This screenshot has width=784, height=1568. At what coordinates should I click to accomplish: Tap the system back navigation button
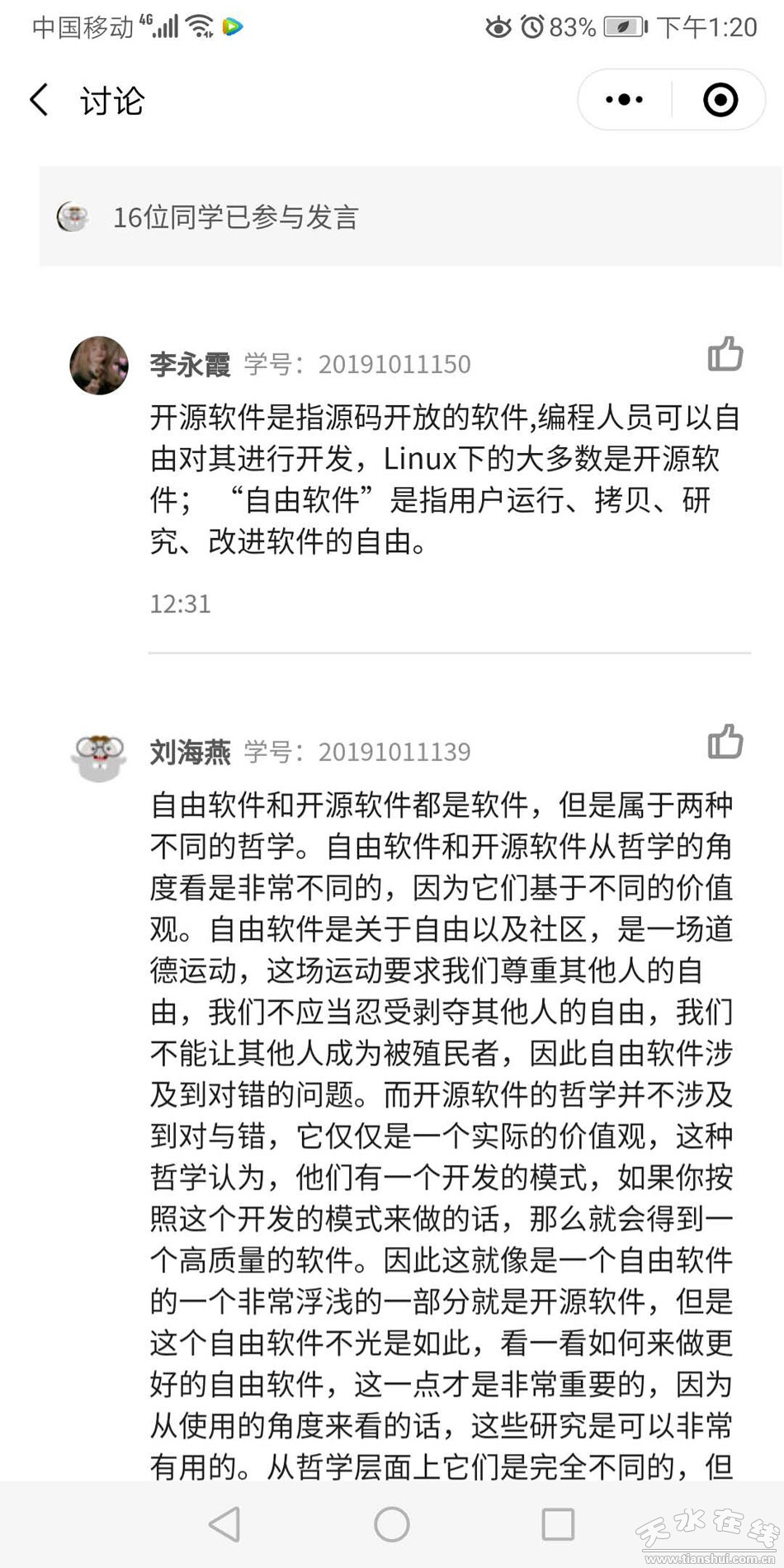click(x=225, y=1524)
